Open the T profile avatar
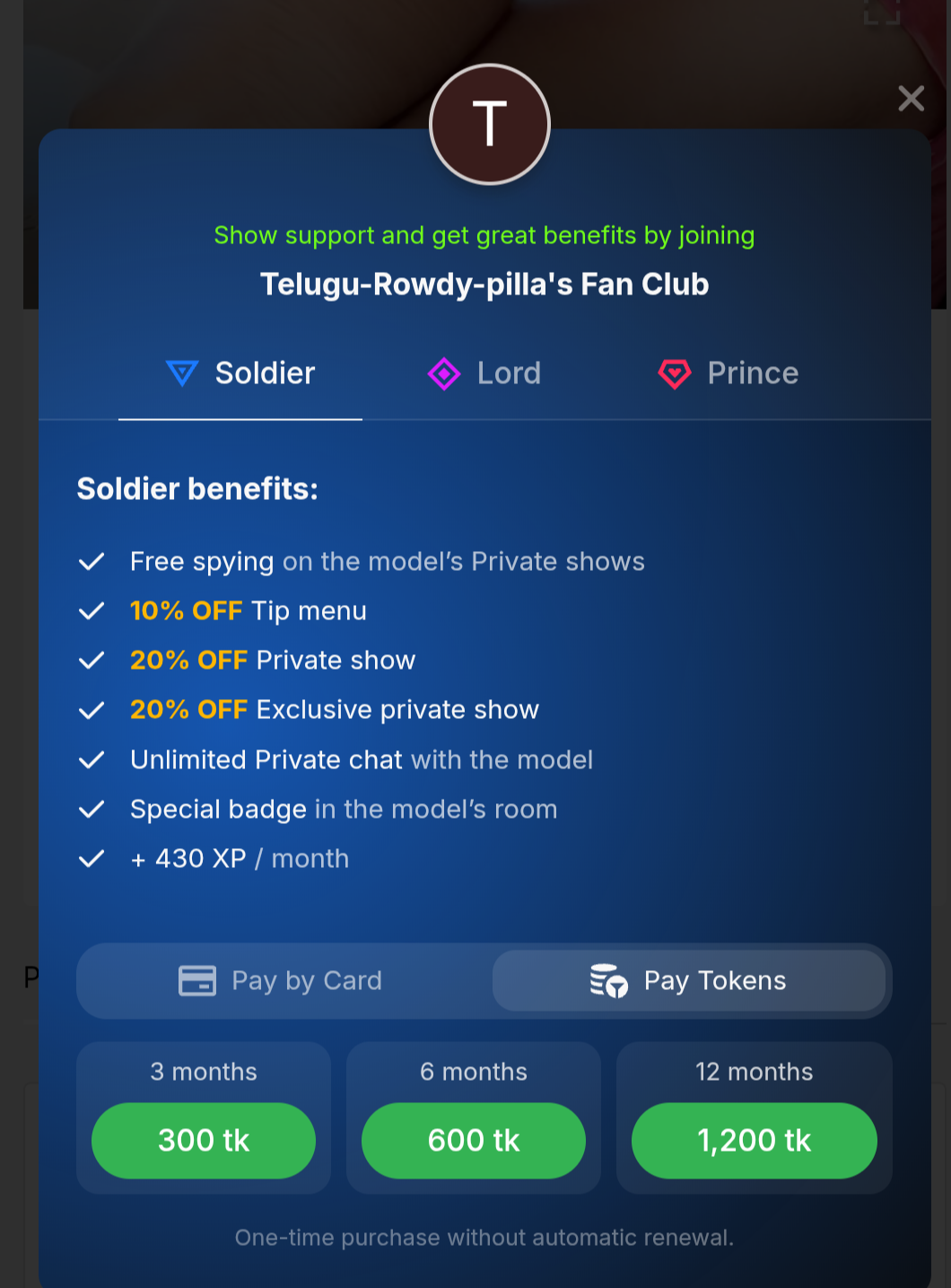Viewport: 951px width, 1288px height. (x=489, y=124)
